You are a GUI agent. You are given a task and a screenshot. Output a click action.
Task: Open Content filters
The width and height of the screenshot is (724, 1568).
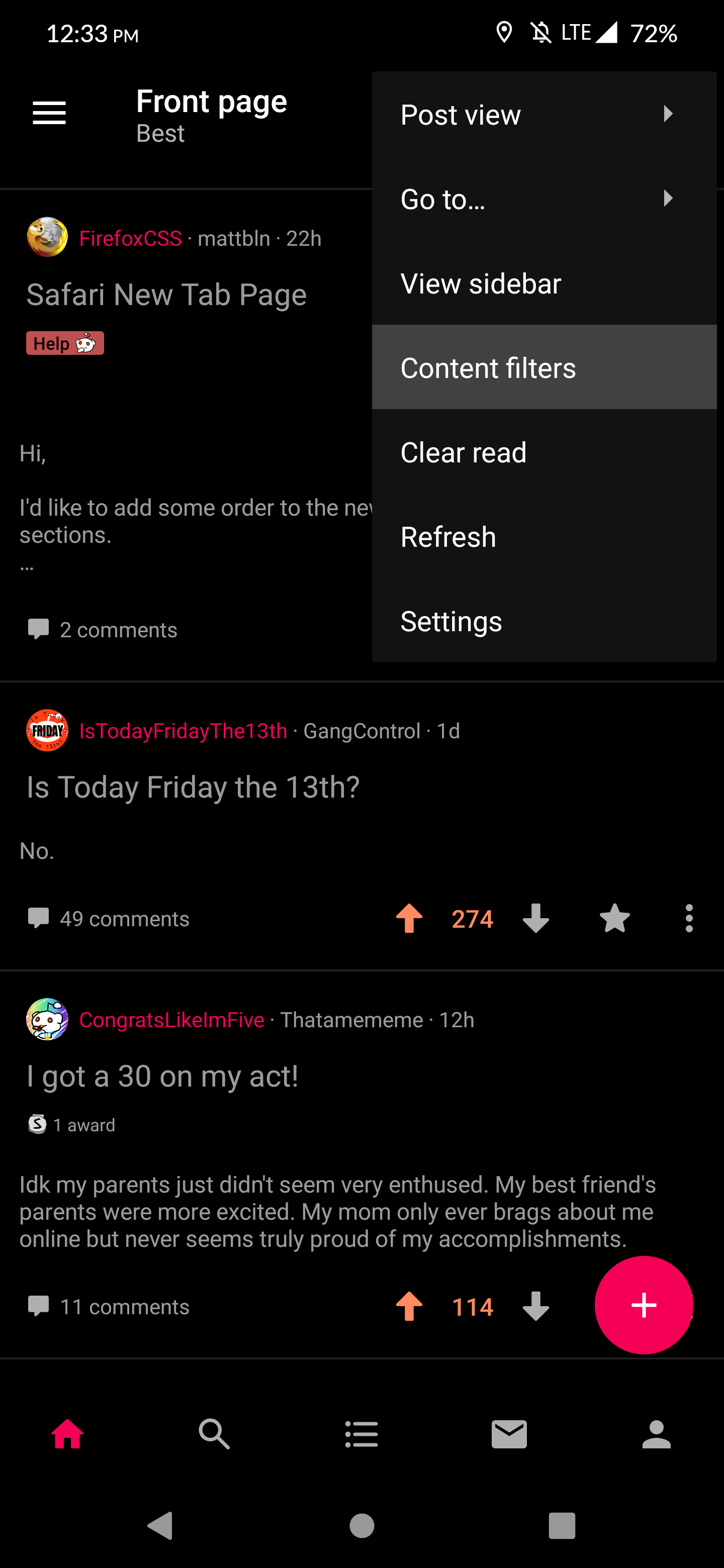click(x=543, y=367)
